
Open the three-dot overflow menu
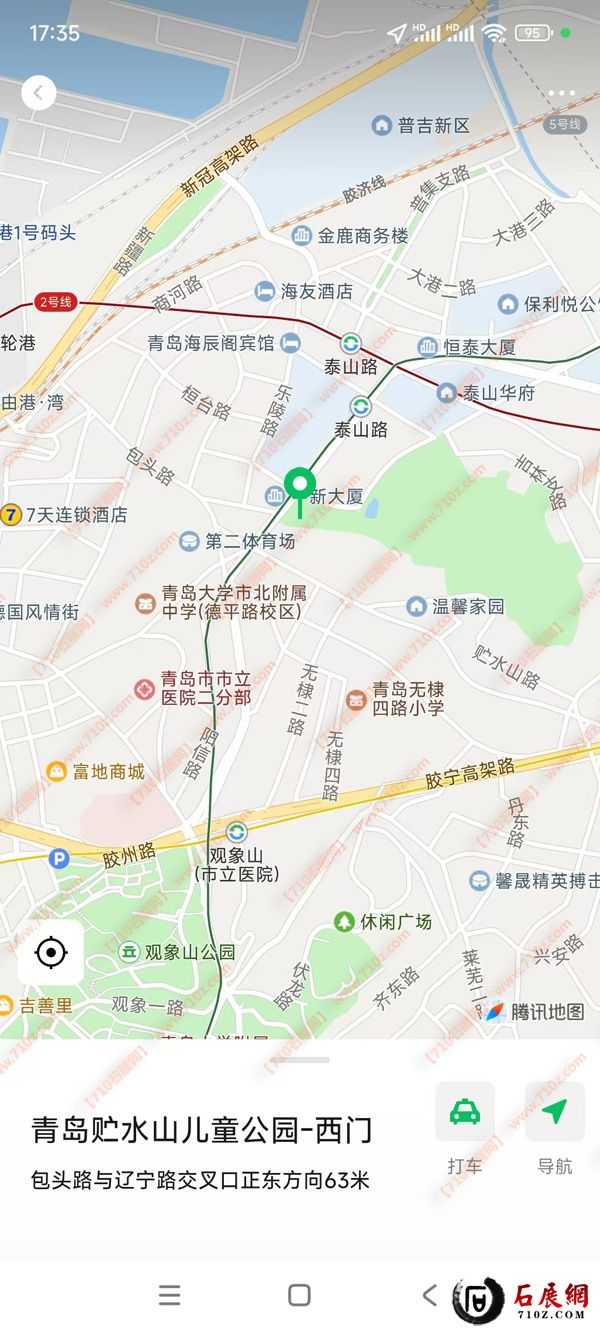point(562,94)
